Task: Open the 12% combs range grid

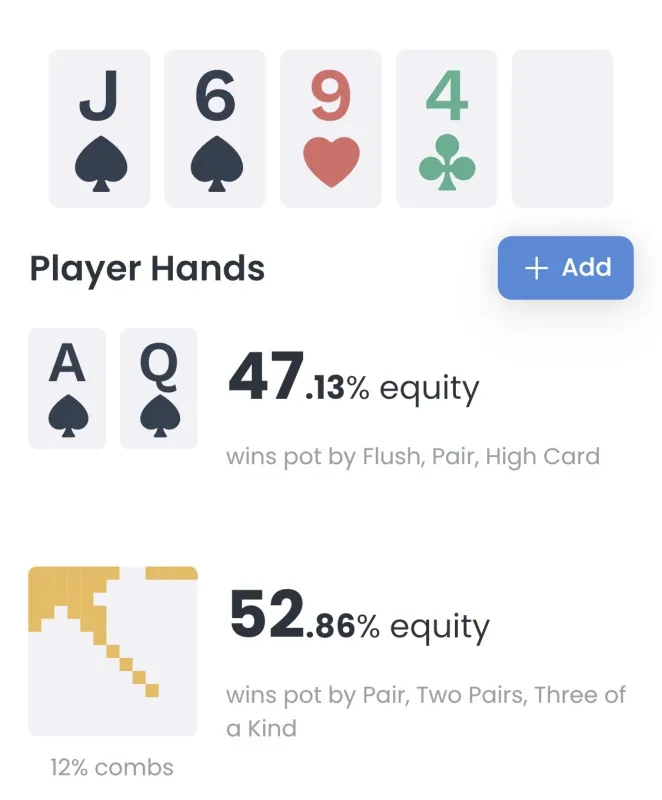Action: [x=113, y=651]
